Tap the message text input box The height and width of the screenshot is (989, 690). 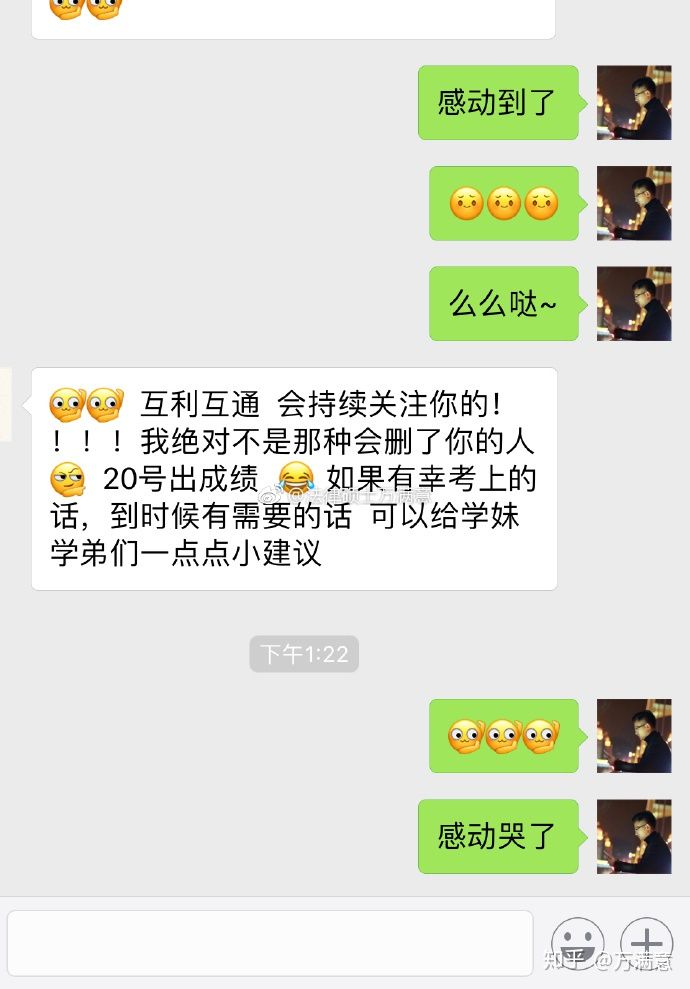click(270, 943)
